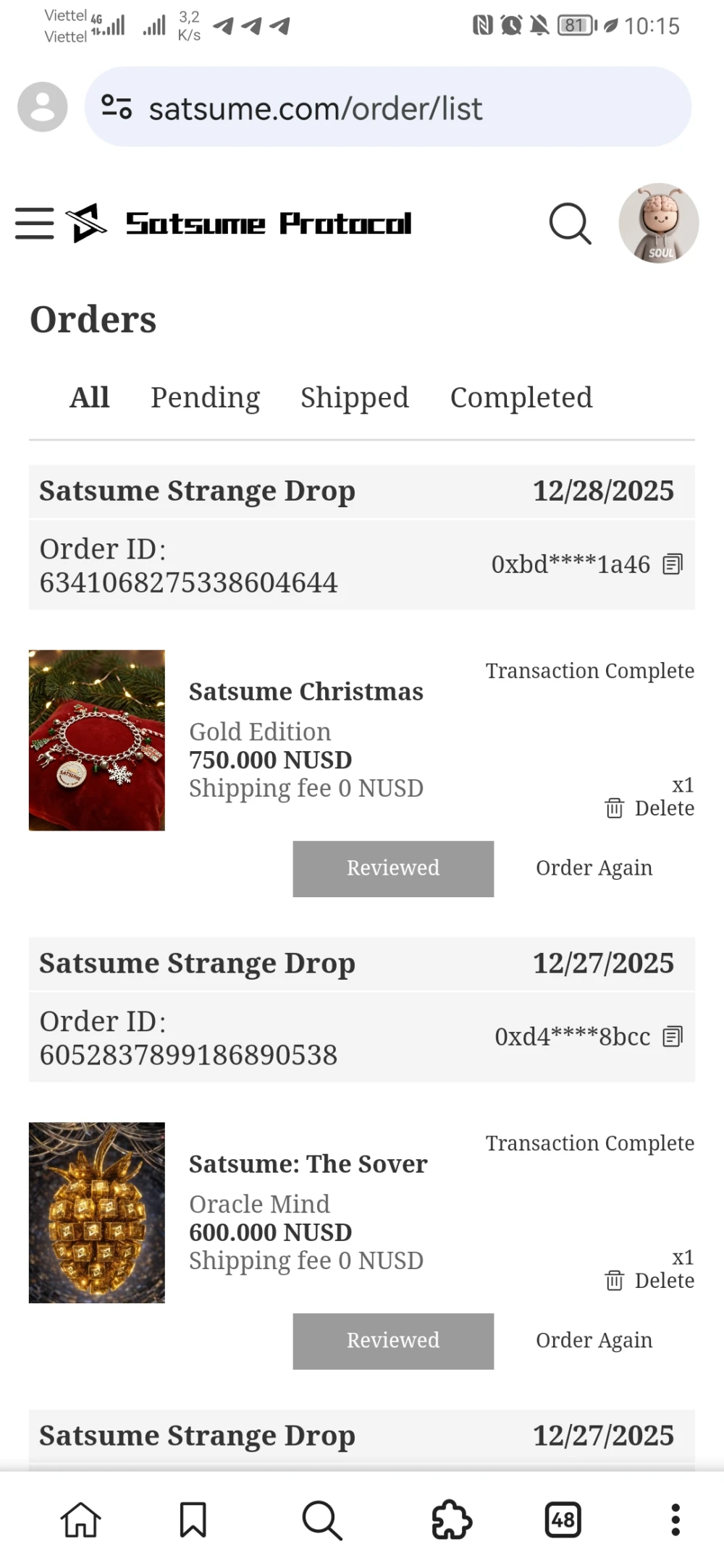Show Shipped orders

(x=354, y=397)
